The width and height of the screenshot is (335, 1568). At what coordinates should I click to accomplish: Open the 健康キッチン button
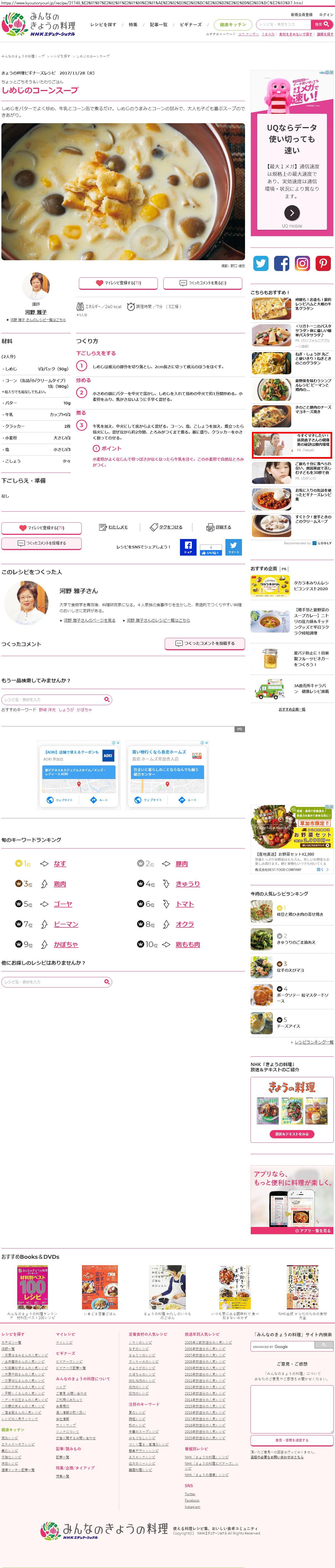(233, 24)
